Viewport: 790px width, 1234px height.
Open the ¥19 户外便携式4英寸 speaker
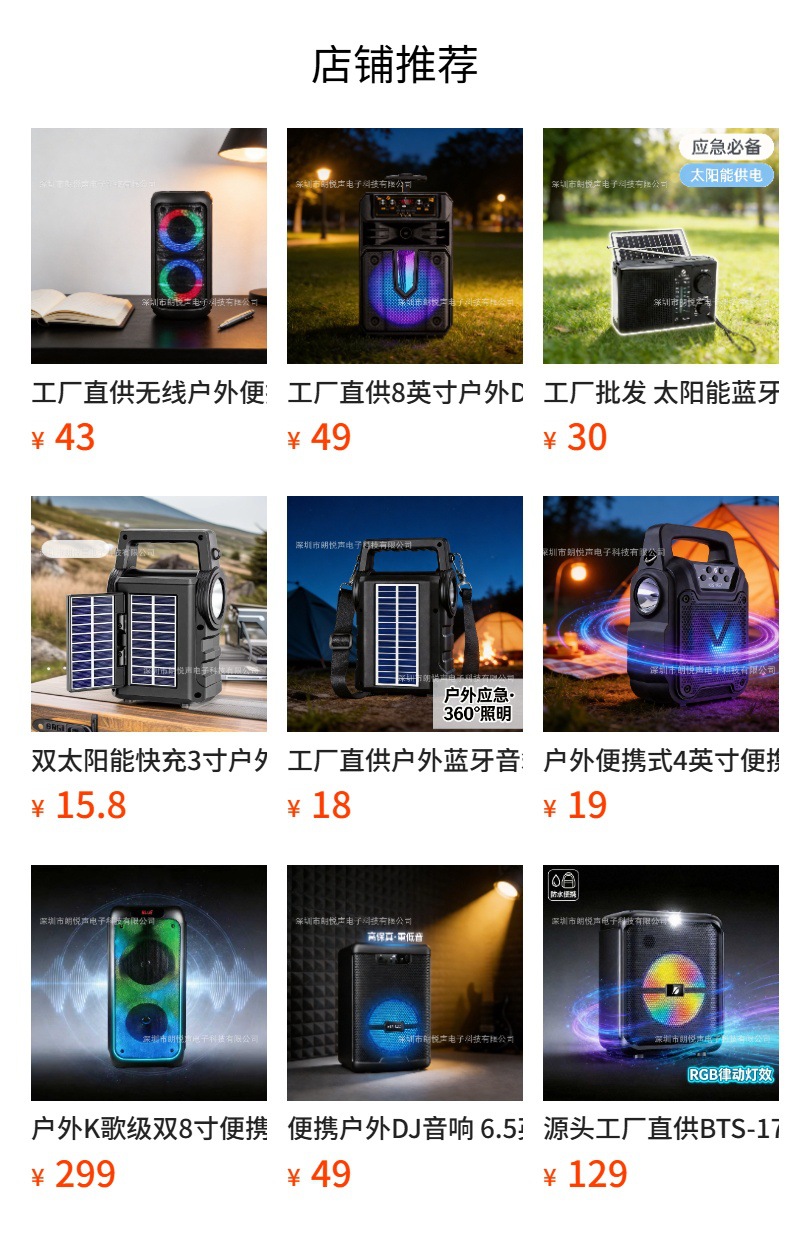661,661
